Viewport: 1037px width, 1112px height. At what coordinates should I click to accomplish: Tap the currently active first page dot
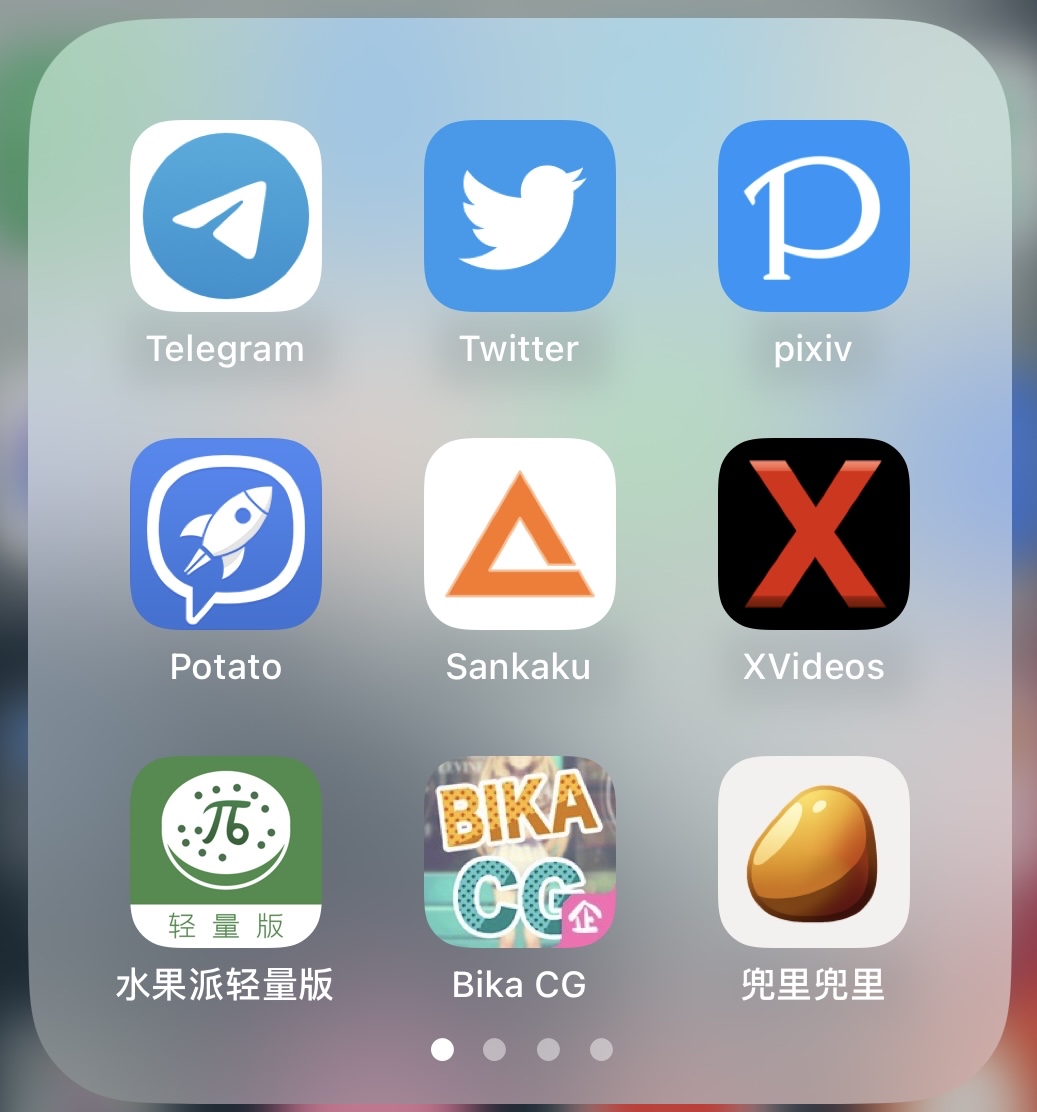[x=441, y=1049]
